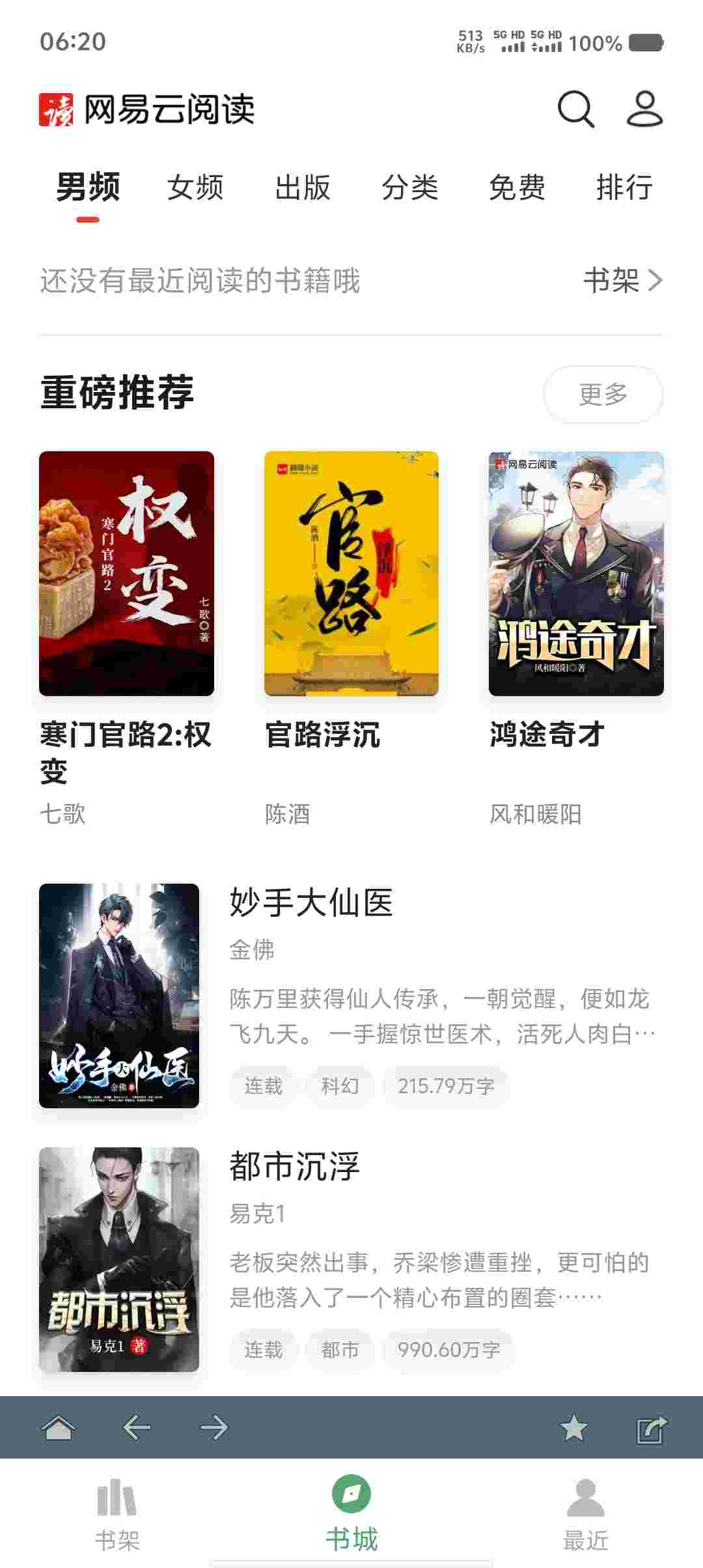Switch to the 出版 tab
Image resolution: width=703 pixels, height=1568 pixels.
[303, 188]
